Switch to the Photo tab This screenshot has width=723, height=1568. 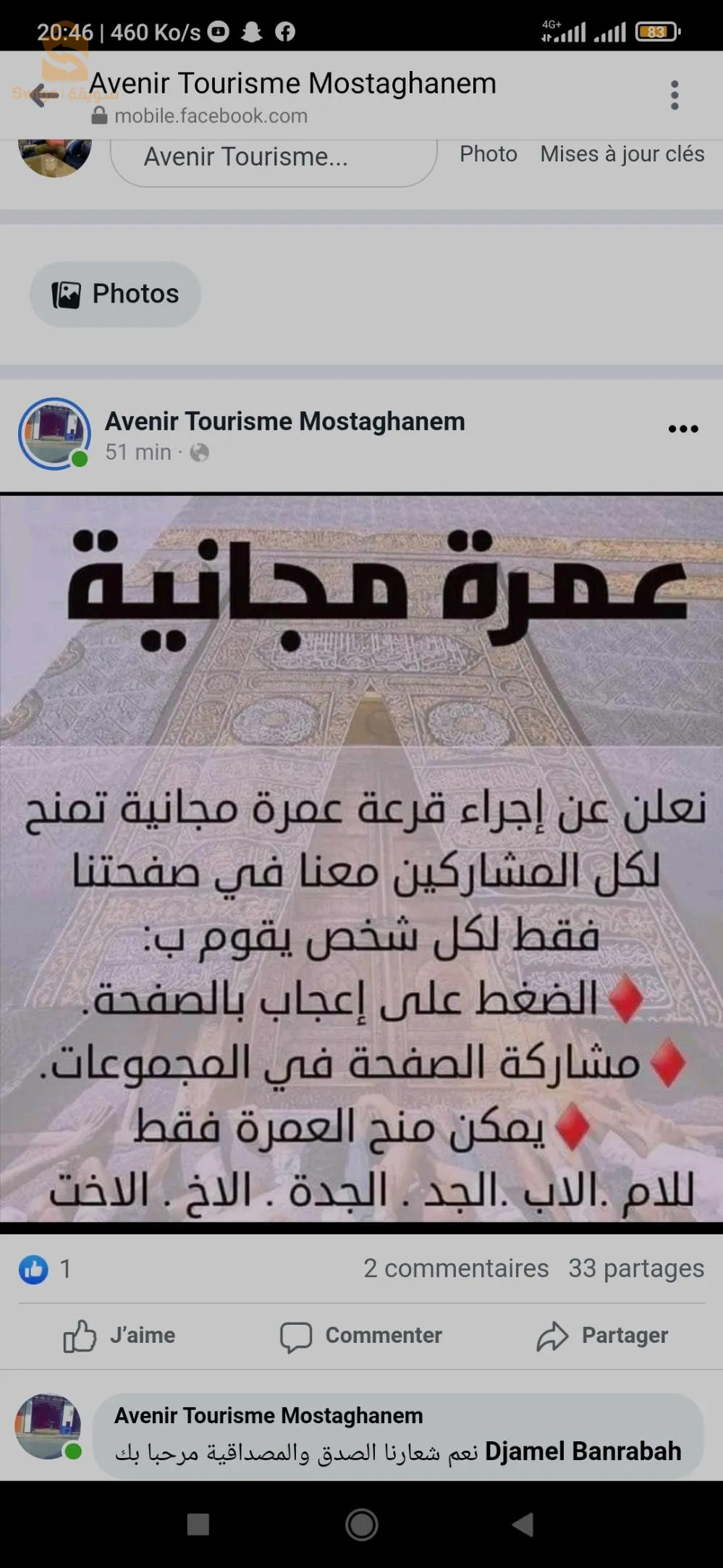coord(488,153)
